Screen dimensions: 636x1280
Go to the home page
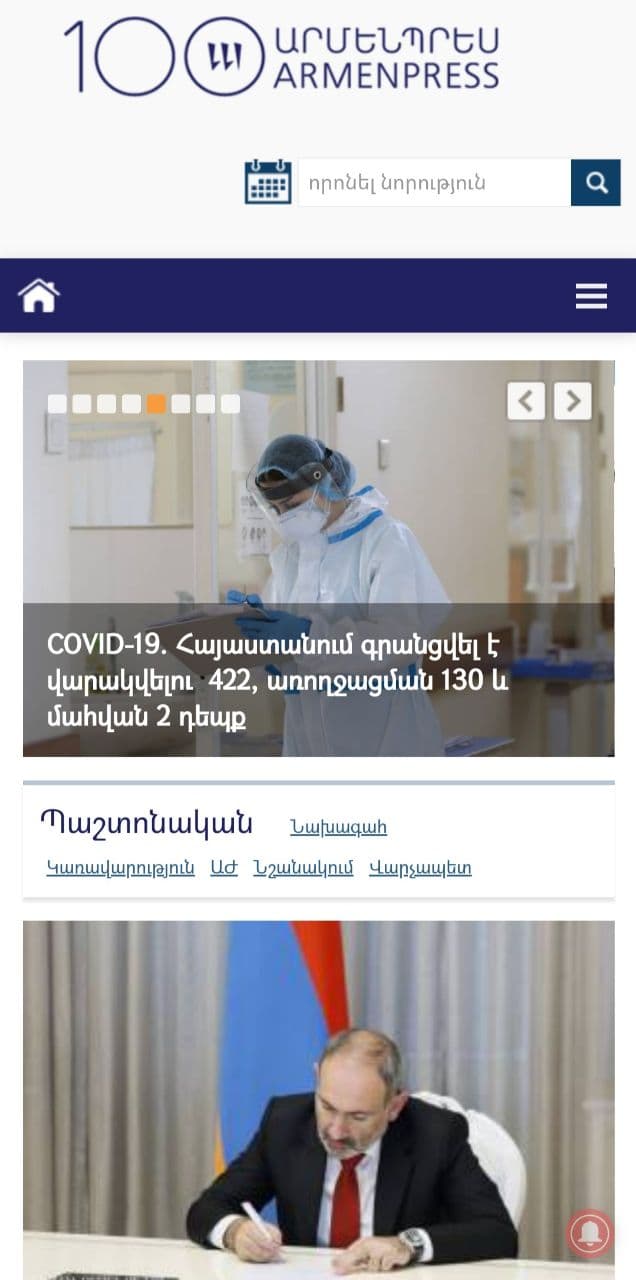click(x=39, y=296)
